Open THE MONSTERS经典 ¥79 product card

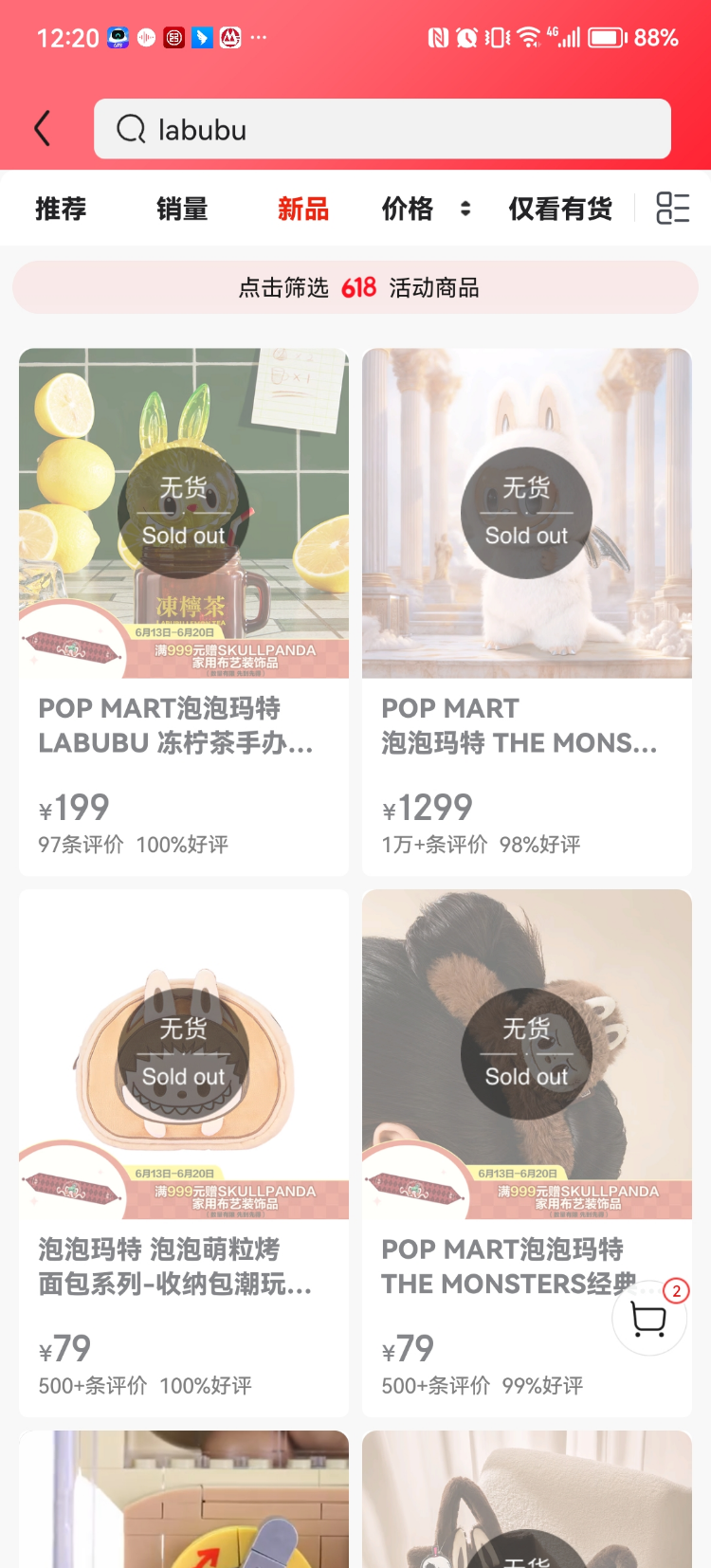tap(502, 1152)
